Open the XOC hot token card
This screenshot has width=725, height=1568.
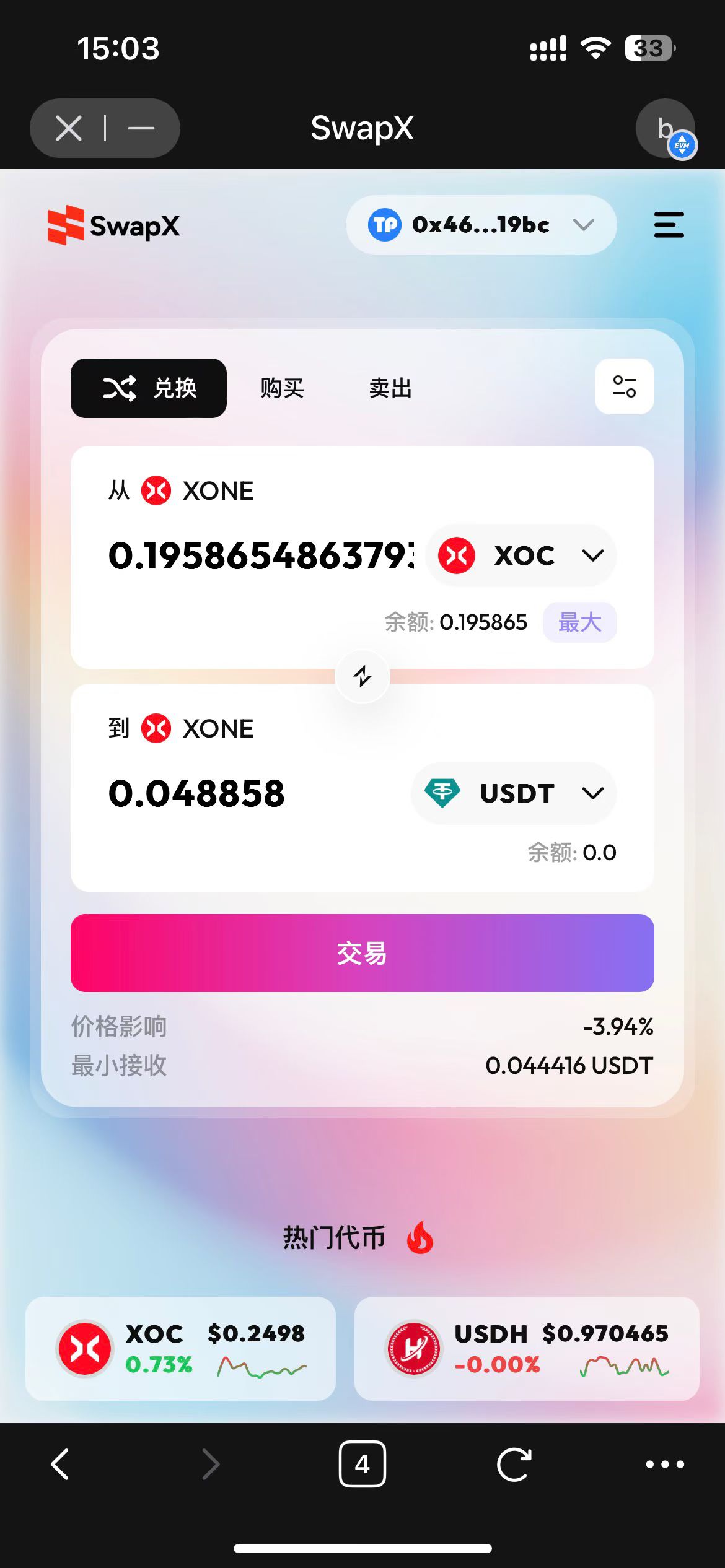coord(180,1348)
